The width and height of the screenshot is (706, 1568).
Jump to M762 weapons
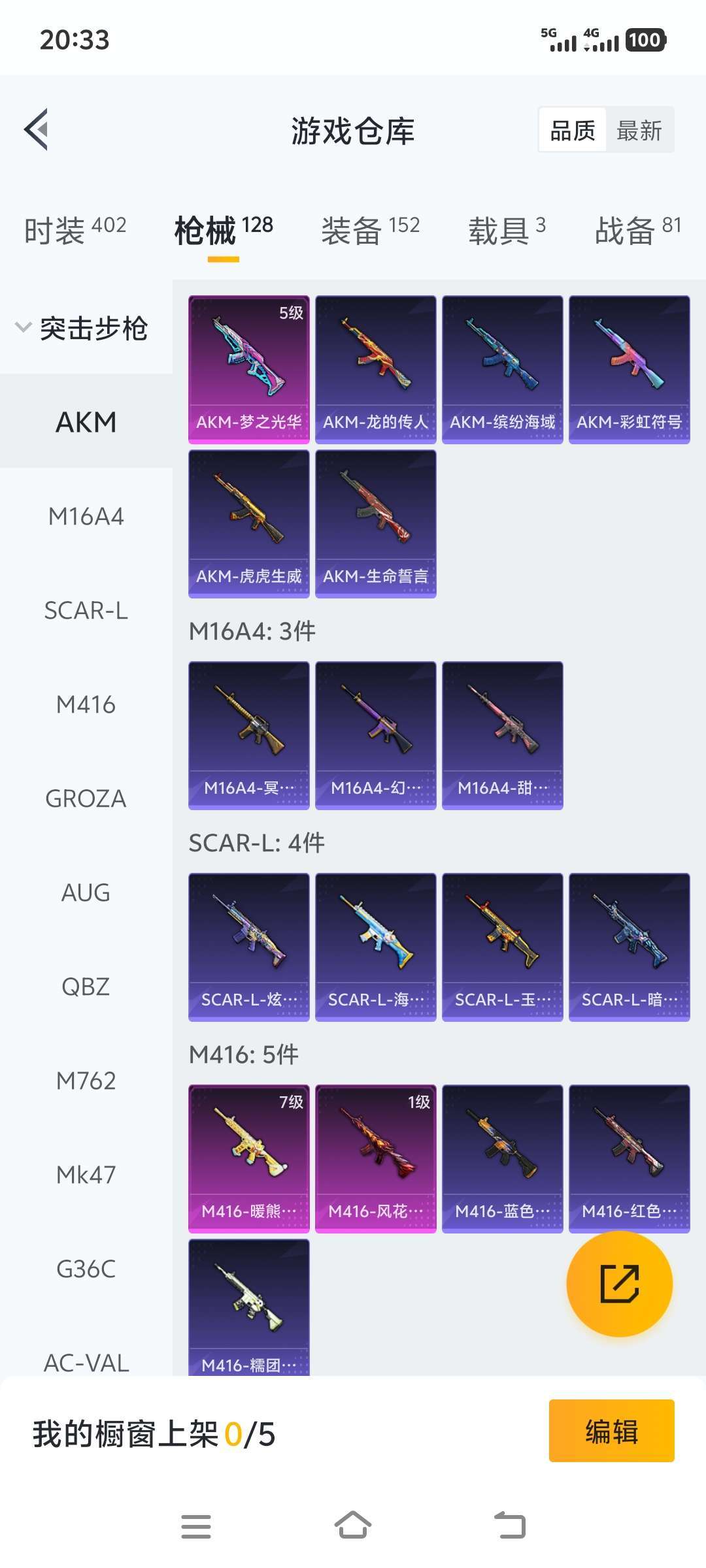[86, 1081]
